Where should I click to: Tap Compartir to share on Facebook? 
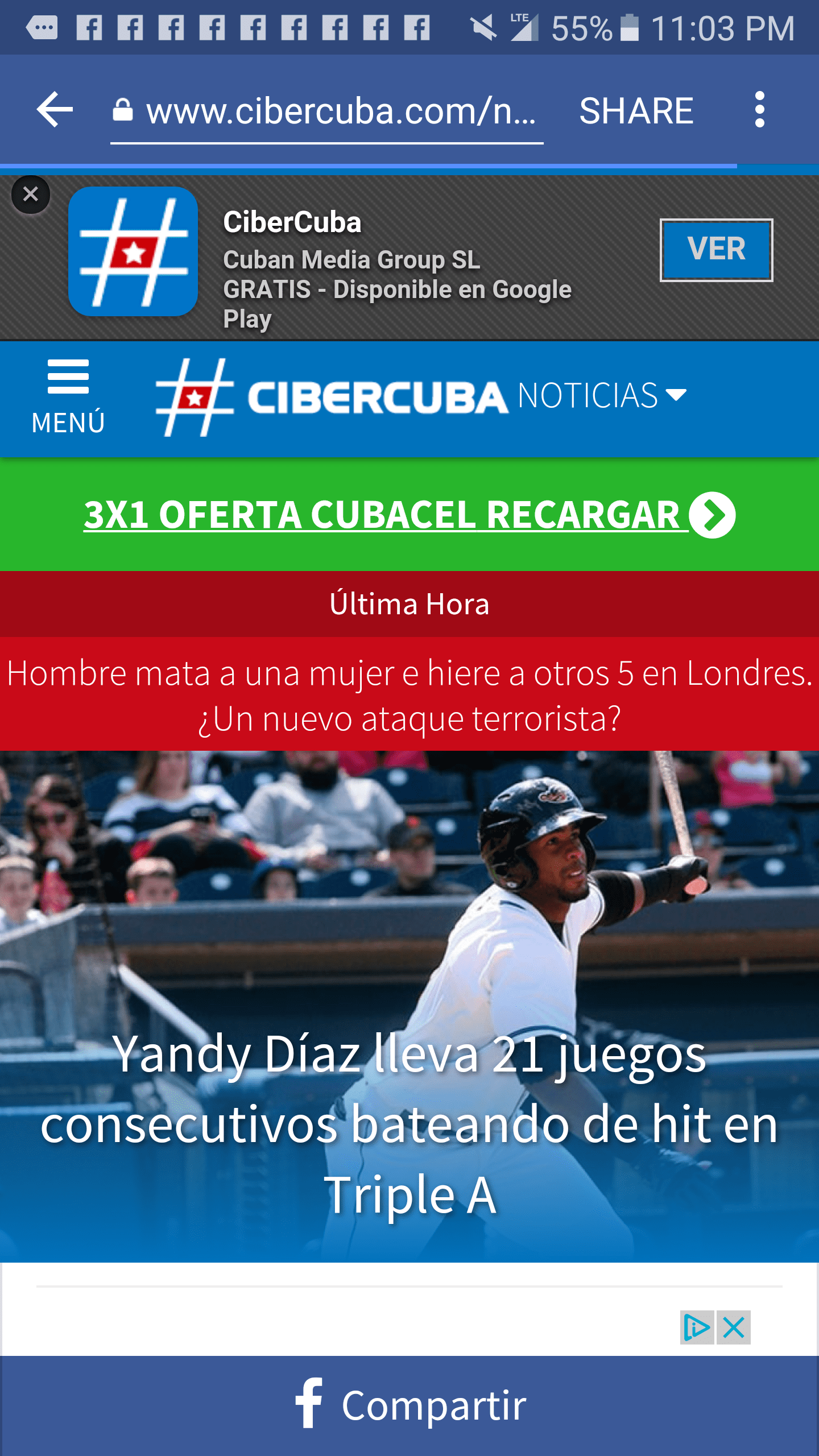click(x=409, y=1406)
